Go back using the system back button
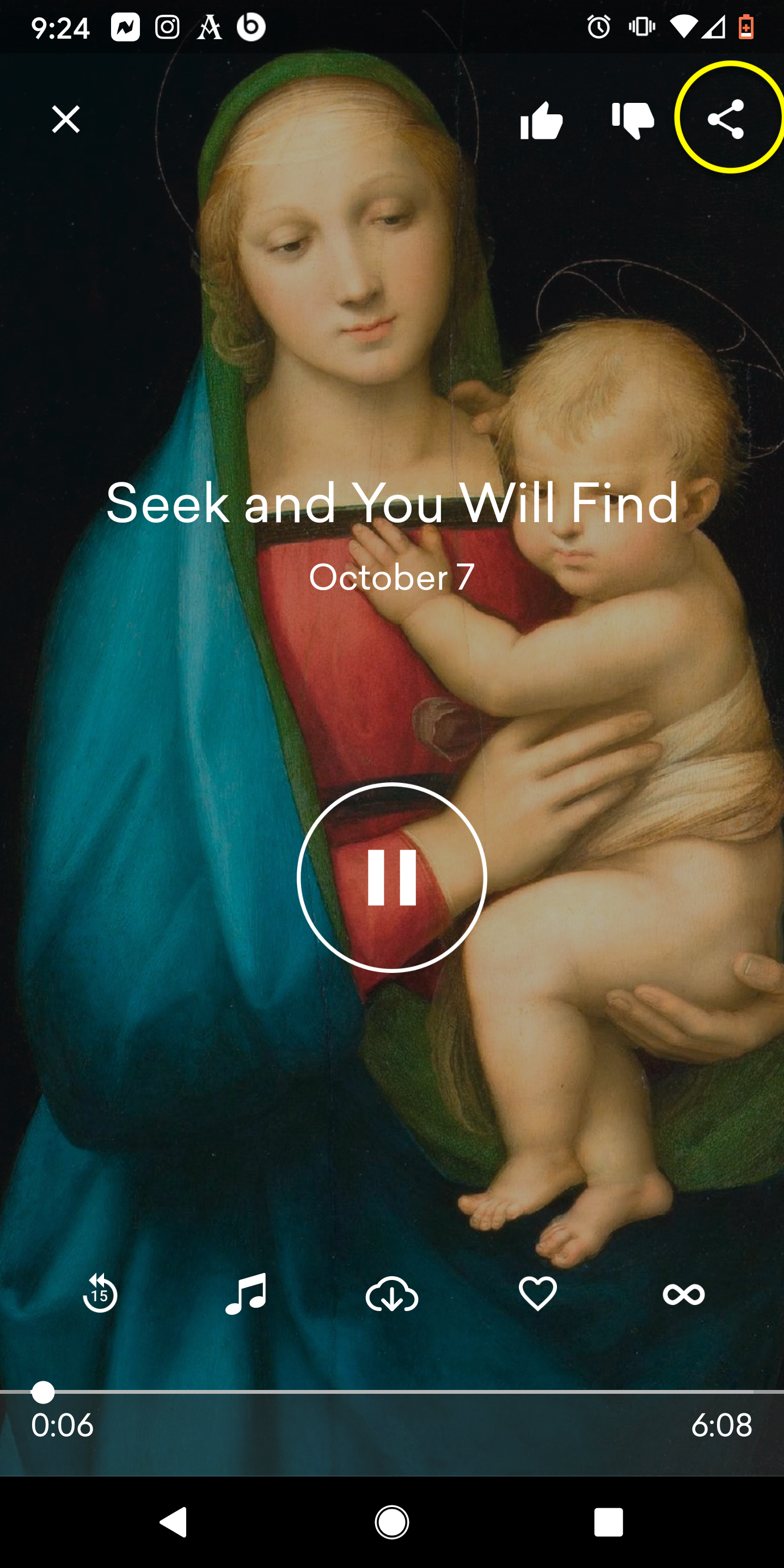 click(174, 1522)
